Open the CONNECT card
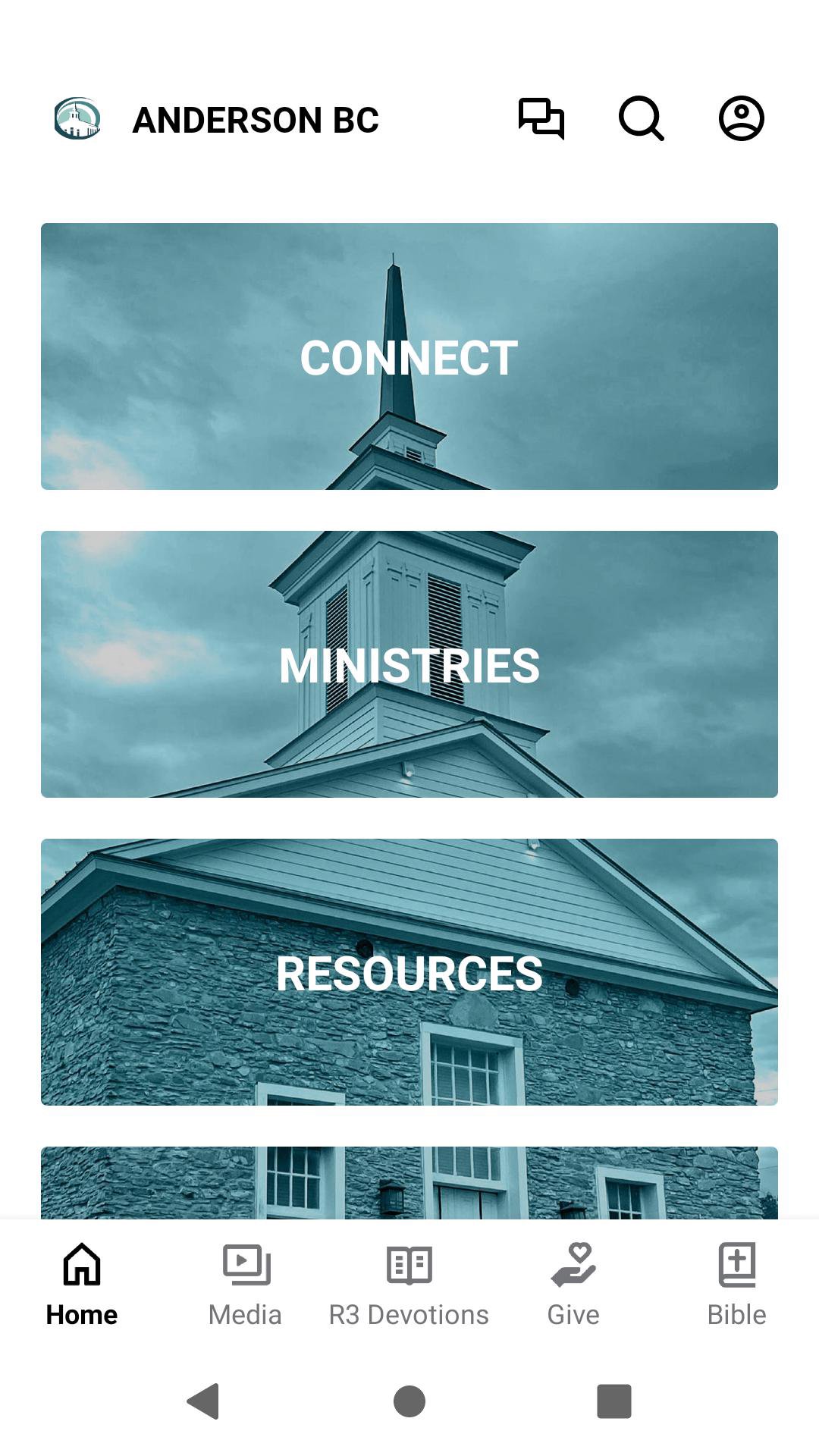 tap(409, 356)
